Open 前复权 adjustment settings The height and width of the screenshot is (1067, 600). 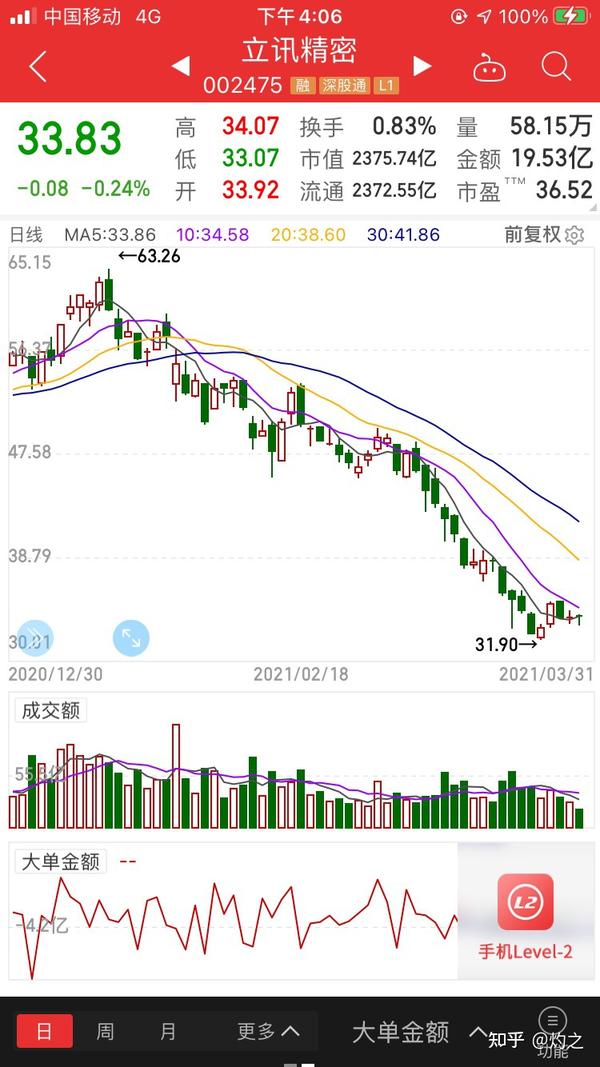(544, 235)
